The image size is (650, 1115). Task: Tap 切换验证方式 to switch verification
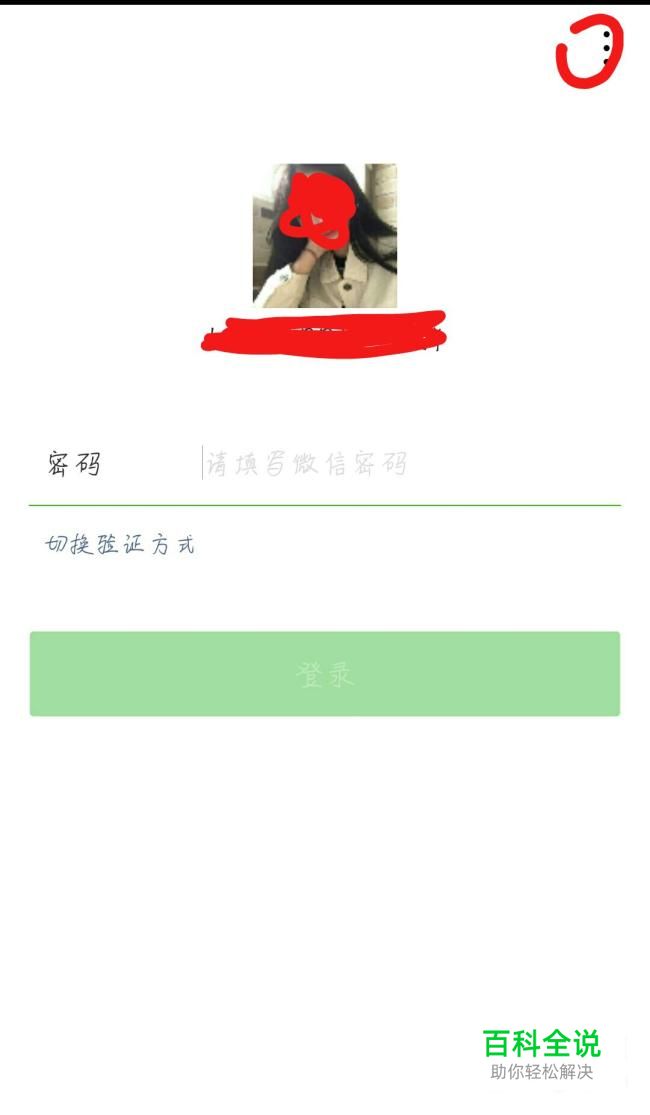pos(120,545)
